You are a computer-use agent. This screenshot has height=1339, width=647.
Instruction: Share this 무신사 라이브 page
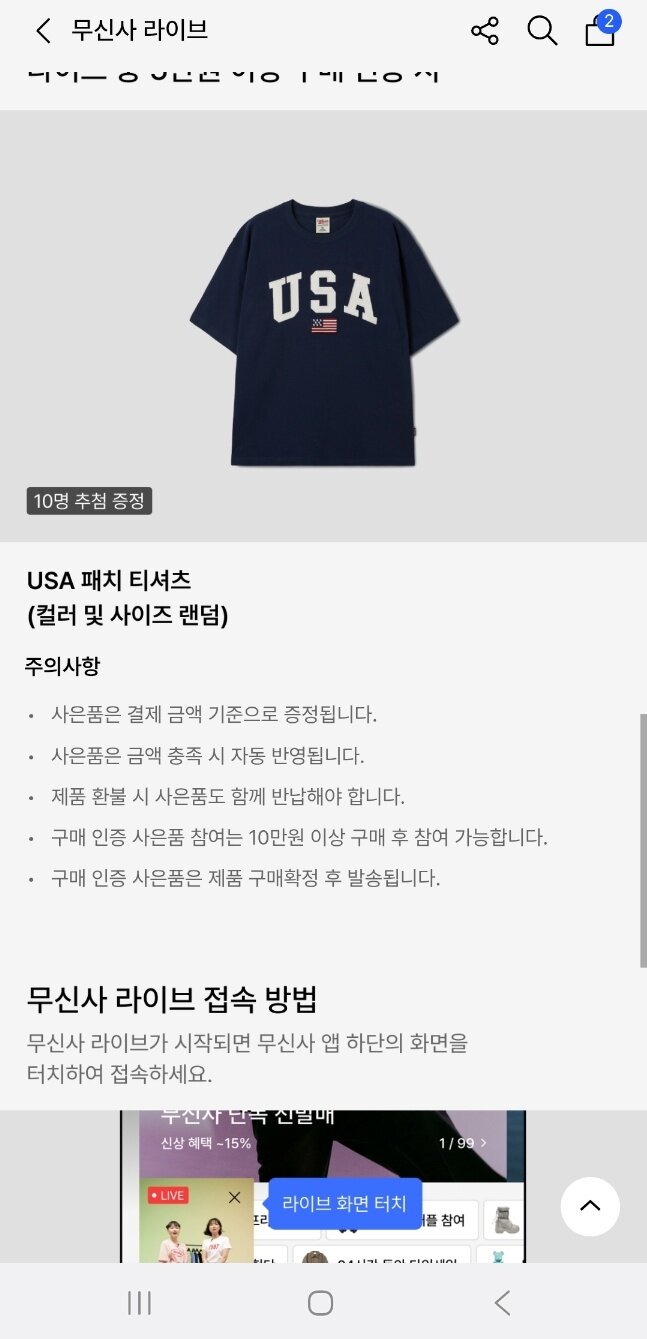click(485, 31)
